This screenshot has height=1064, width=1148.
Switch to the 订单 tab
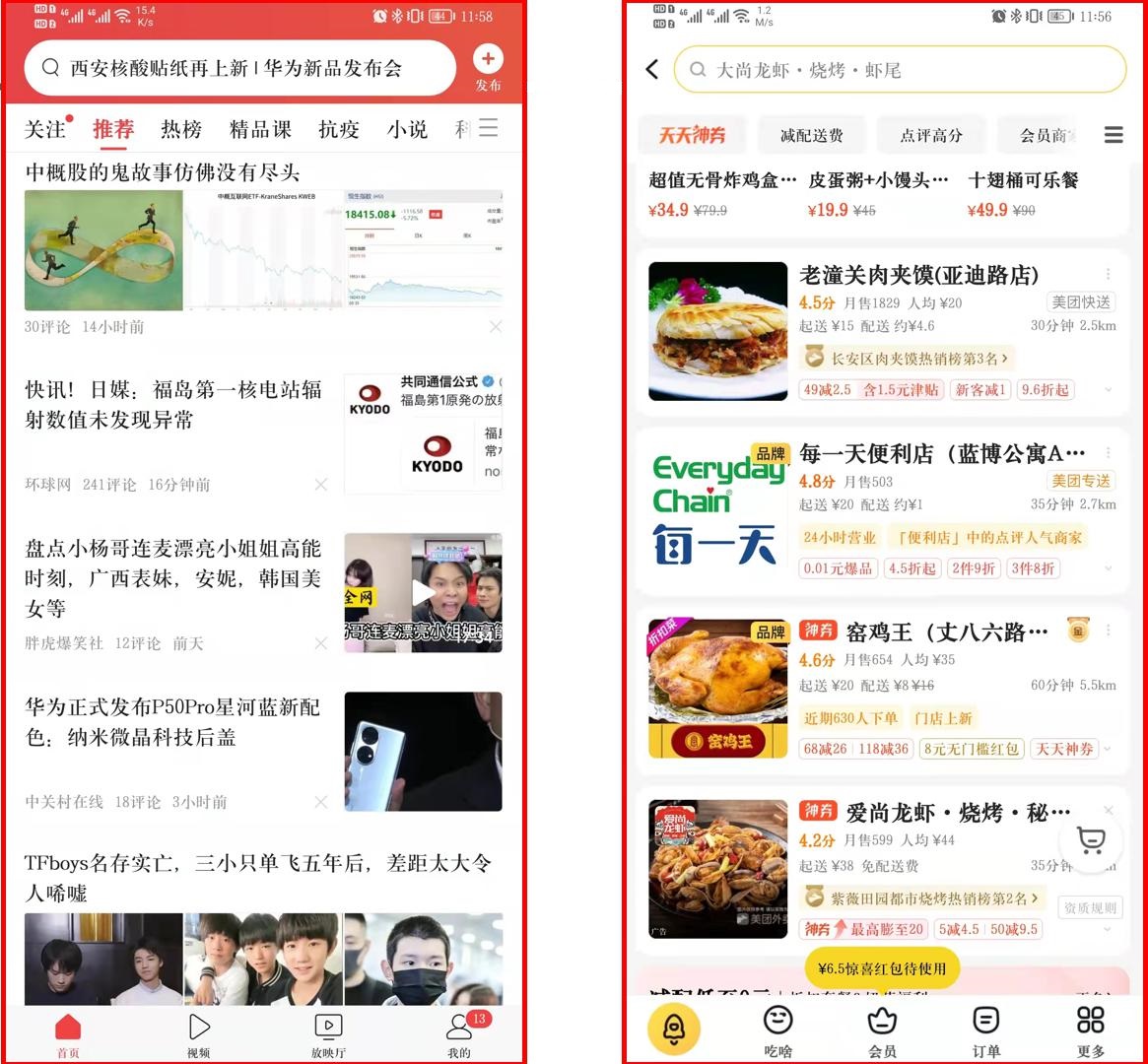pos(985,1031)
